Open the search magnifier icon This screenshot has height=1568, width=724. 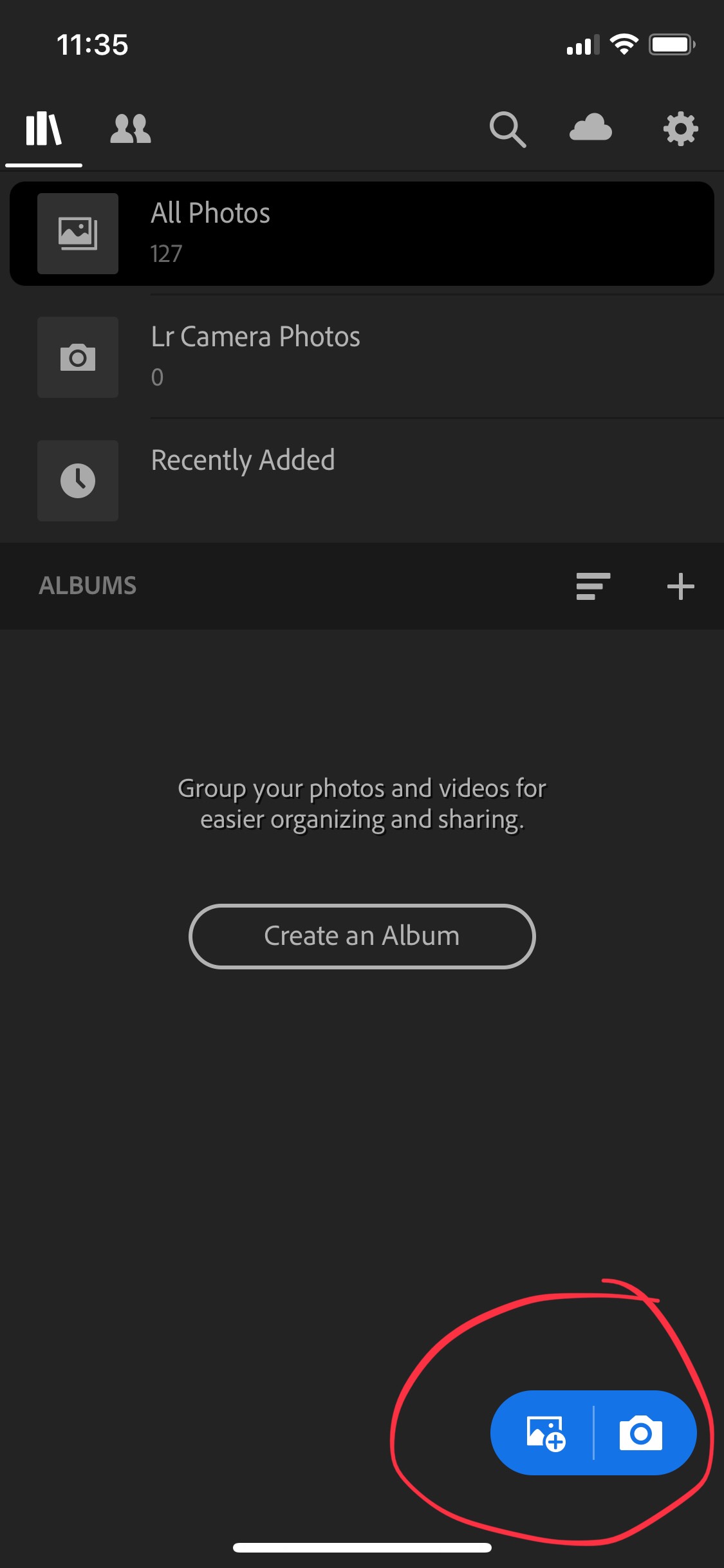click(507, 129)
